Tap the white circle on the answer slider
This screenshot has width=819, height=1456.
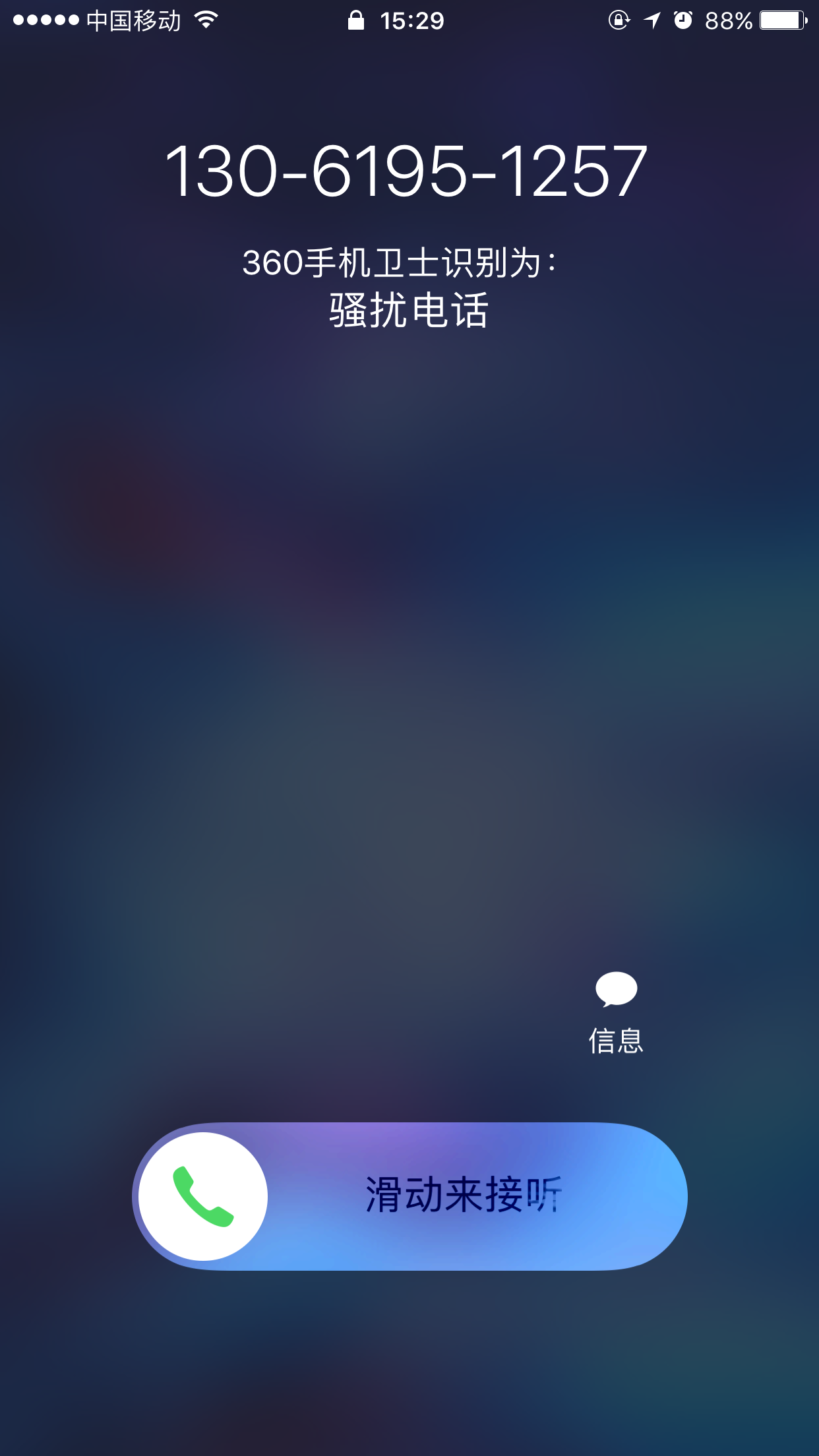[x=203, y=1195]
